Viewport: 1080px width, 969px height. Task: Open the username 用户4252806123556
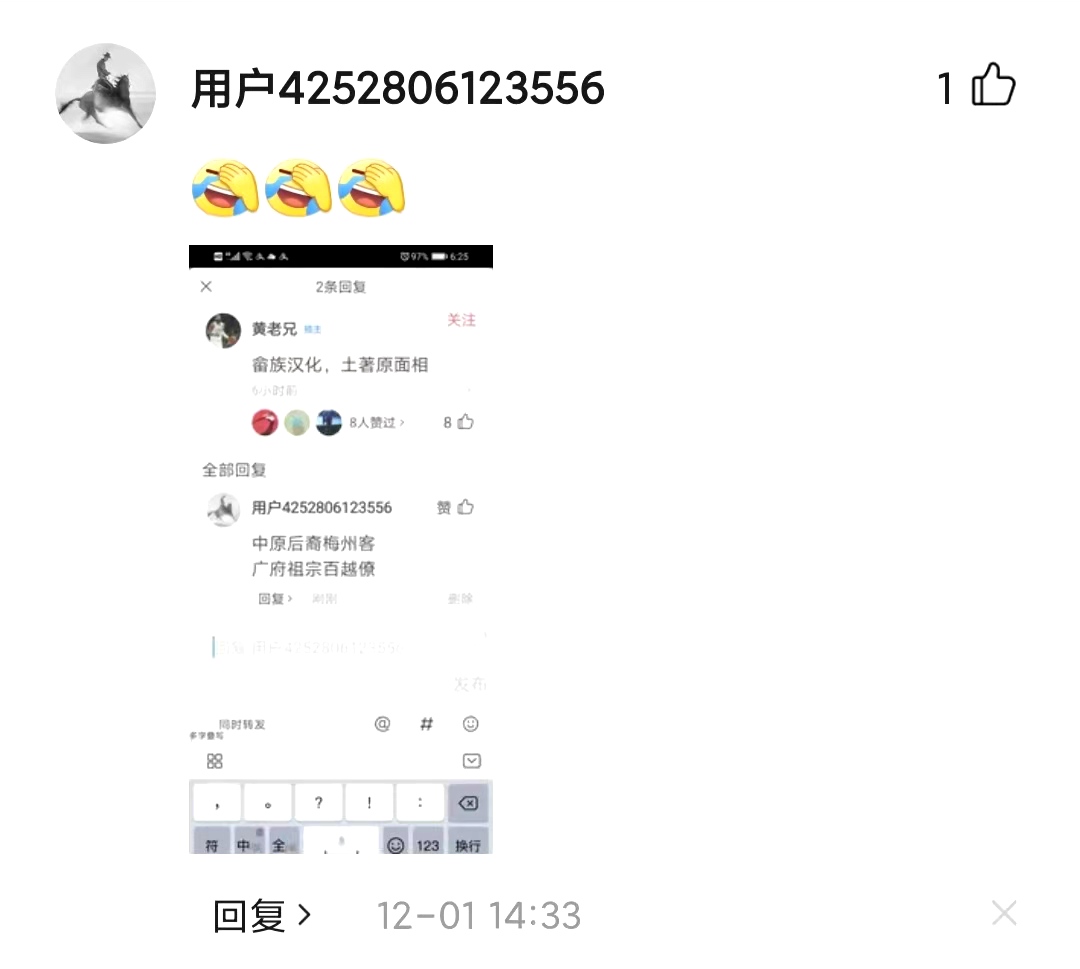(398, 89)
